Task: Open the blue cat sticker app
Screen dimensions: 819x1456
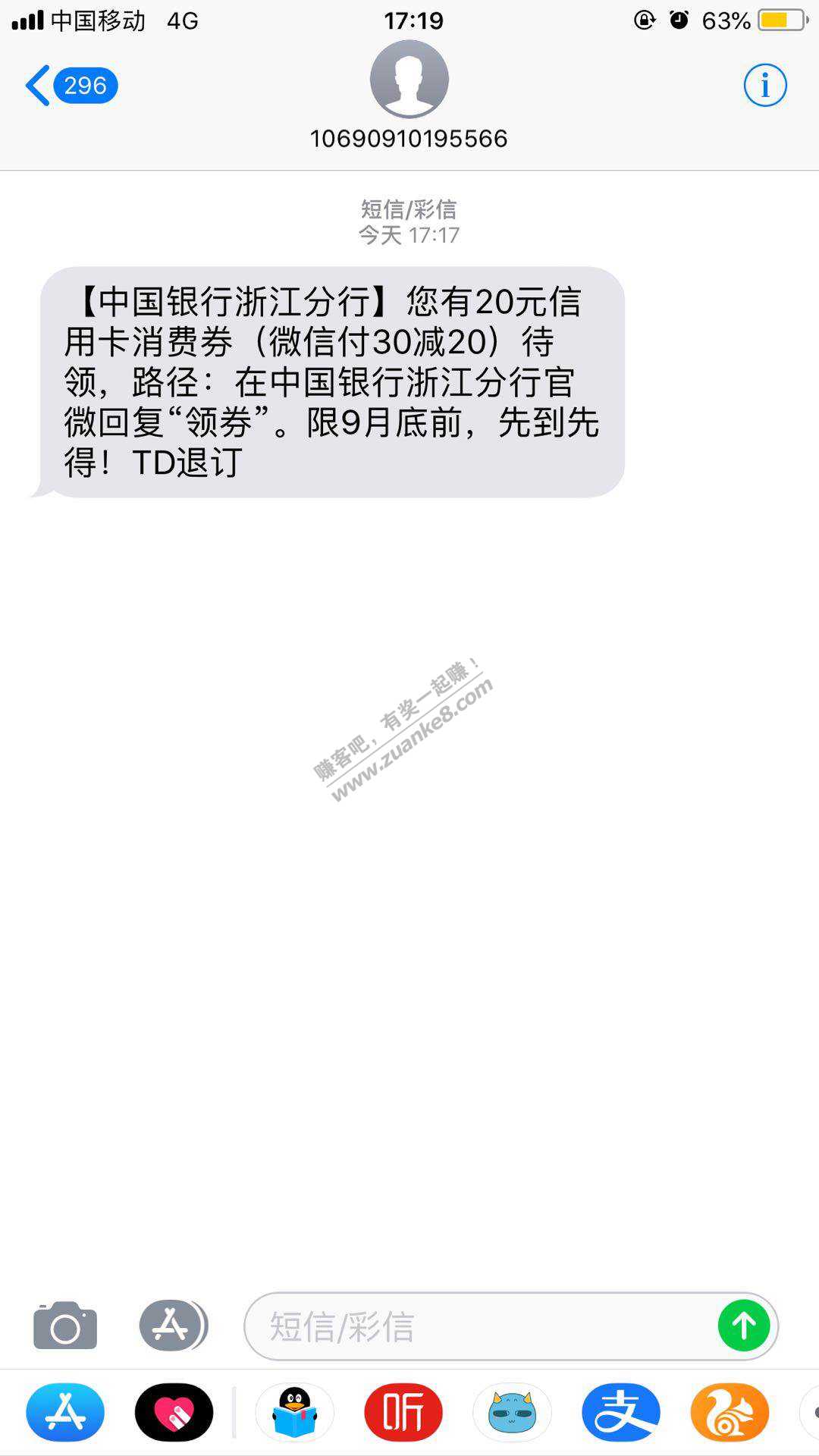Action: 513,1412
